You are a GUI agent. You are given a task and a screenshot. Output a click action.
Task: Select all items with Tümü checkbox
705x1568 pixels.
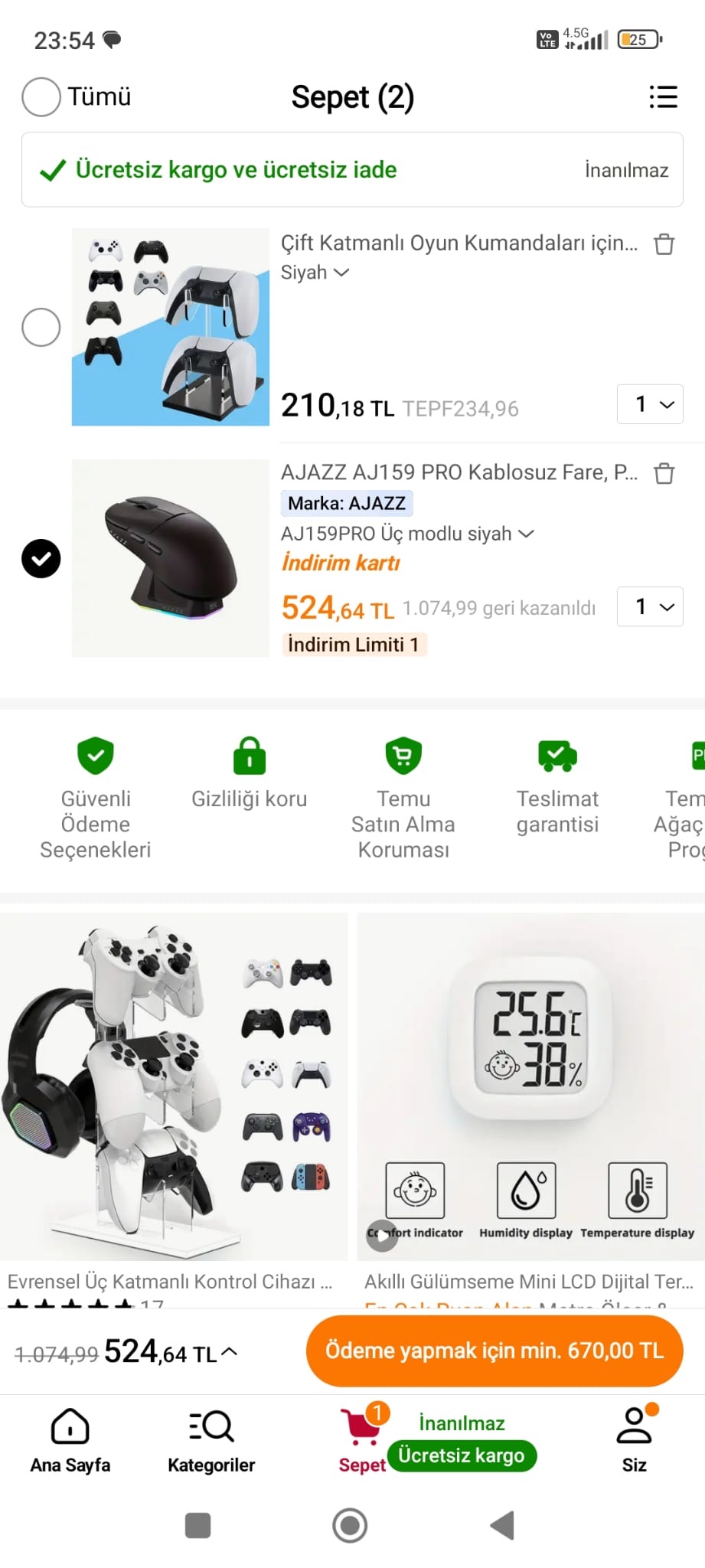point(41,97)
